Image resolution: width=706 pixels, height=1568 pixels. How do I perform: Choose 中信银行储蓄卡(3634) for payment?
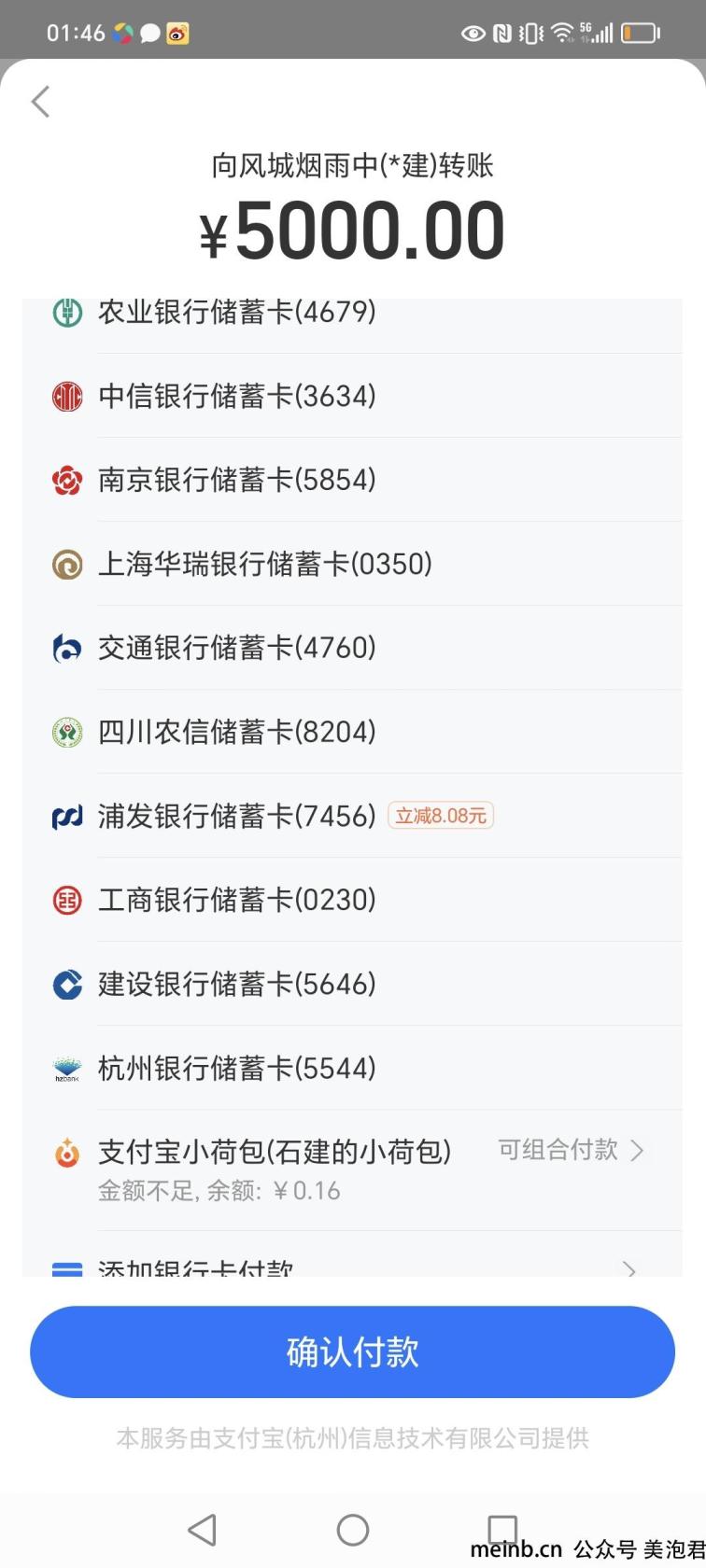point(352,396)
